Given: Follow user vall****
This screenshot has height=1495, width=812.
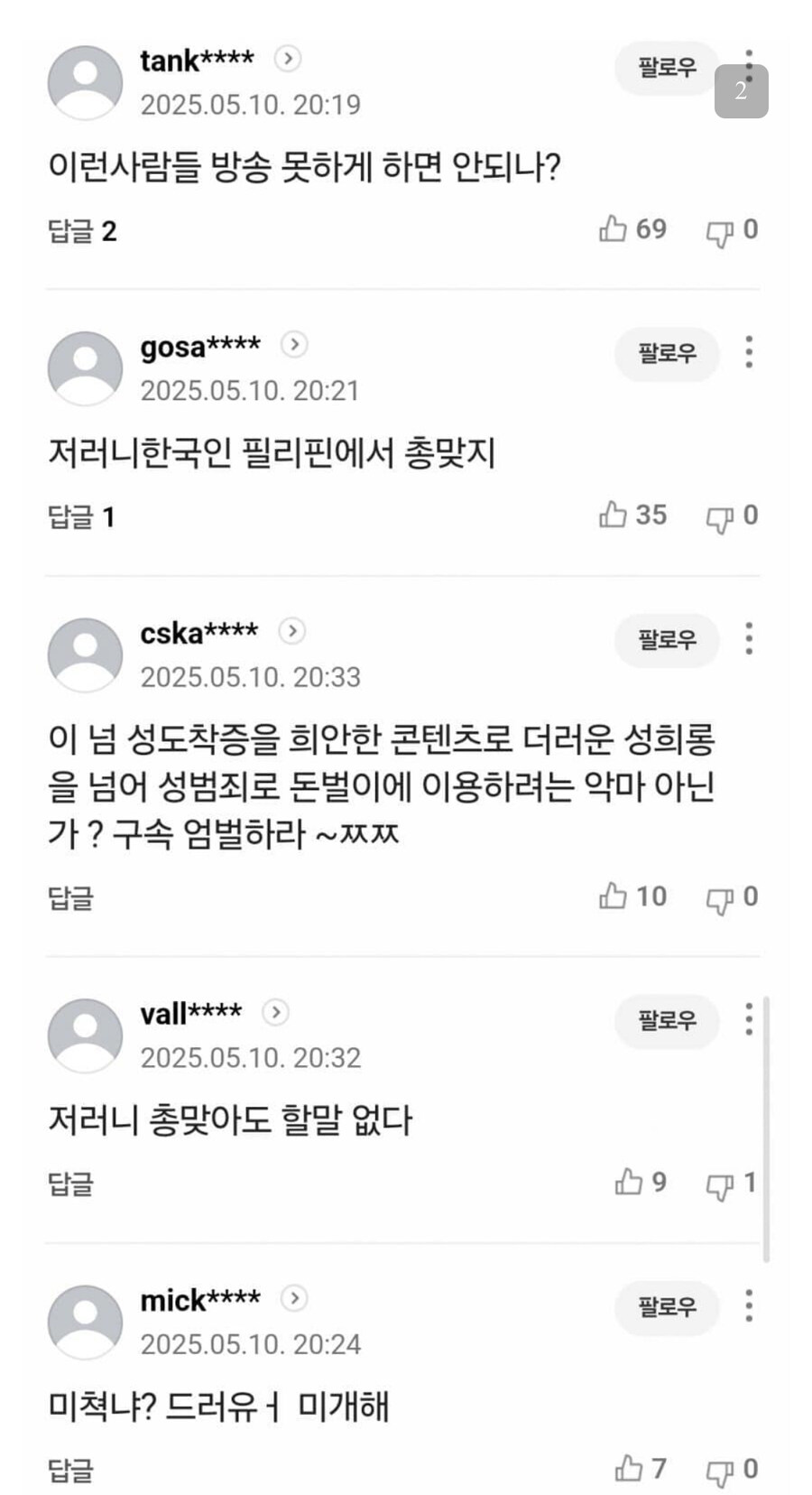Looking at the screenshot, I should tap(666, 1020).
